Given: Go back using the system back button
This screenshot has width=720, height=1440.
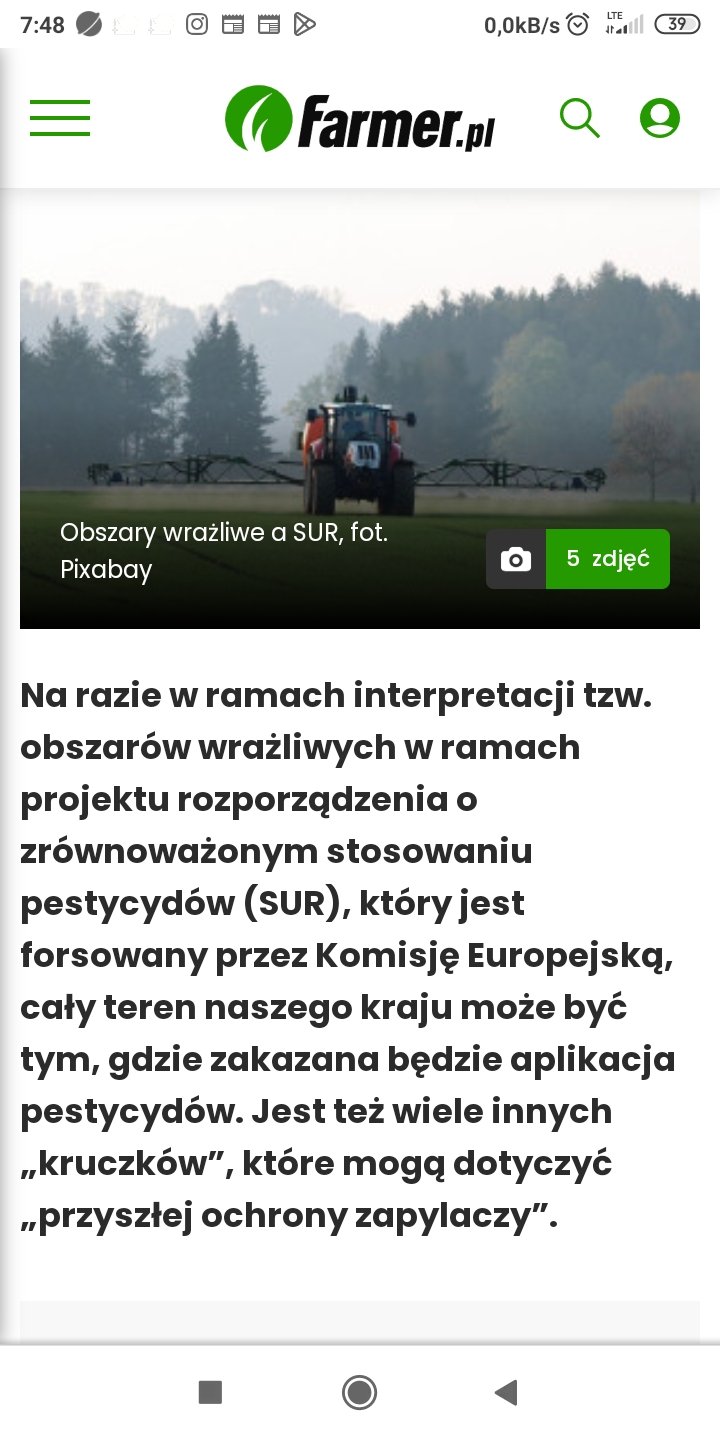Looking at the screenshot, I should tap(507, 1392).
